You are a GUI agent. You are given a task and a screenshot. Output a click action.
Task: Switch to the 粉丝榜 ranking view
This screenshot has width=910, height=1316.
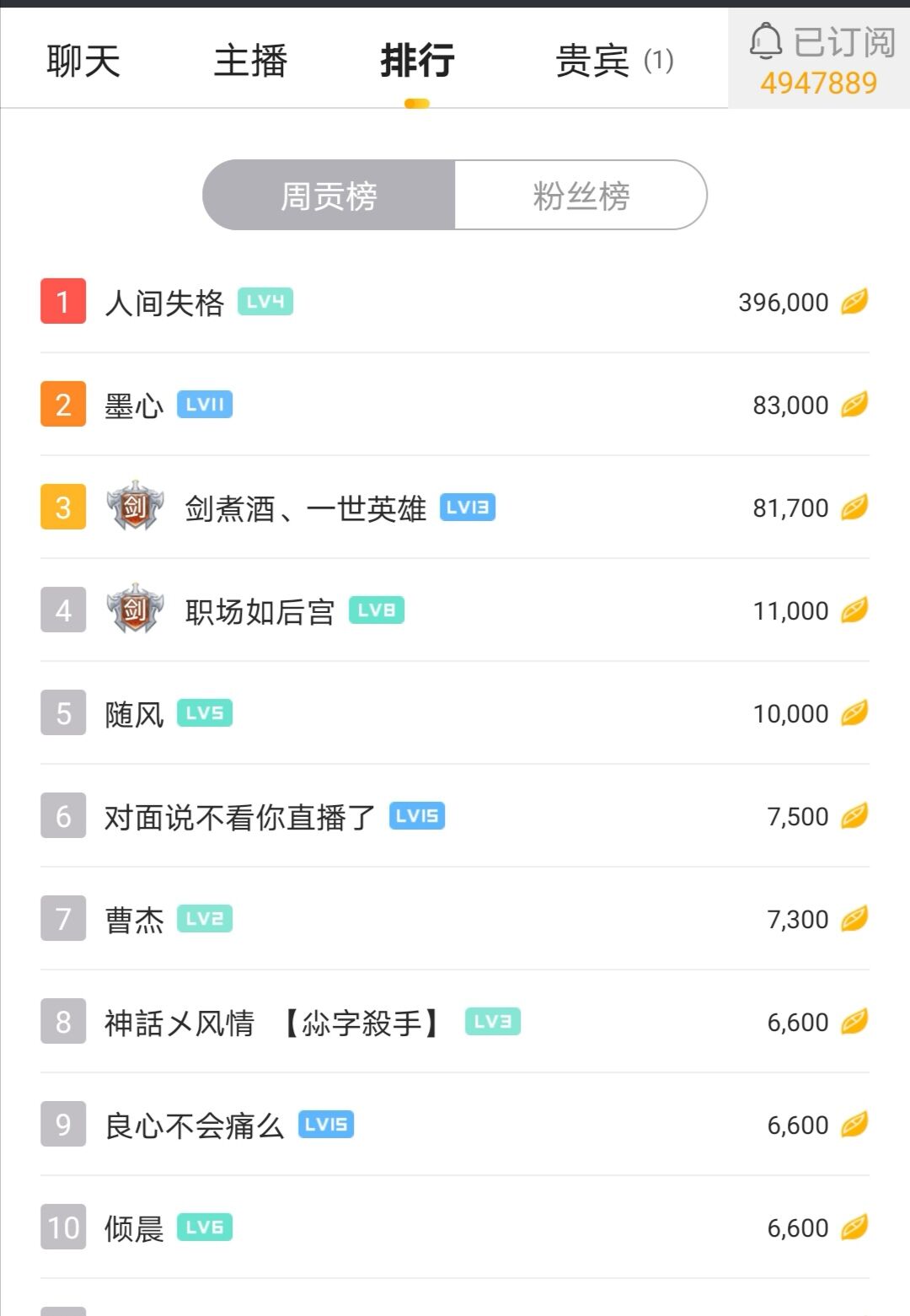click(x=581, y=195)
